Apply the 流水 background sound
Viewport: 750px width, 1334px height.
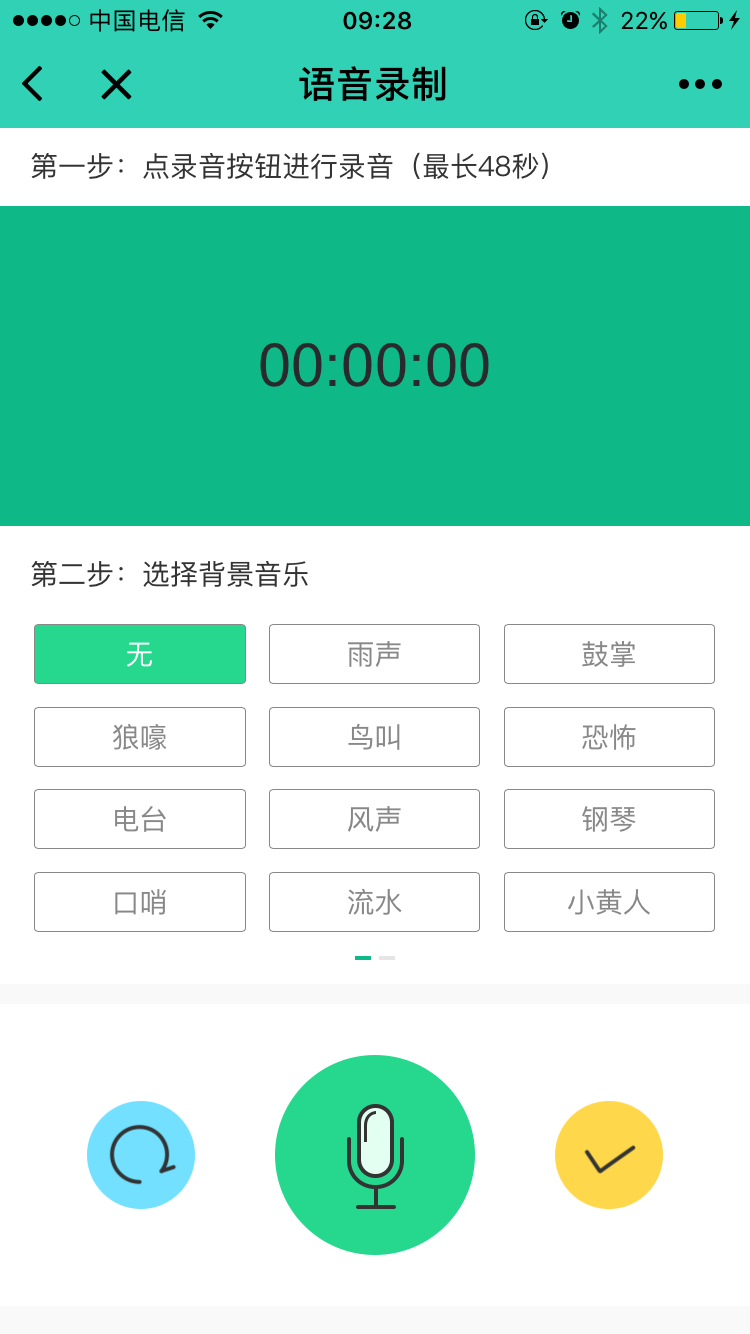374,902
